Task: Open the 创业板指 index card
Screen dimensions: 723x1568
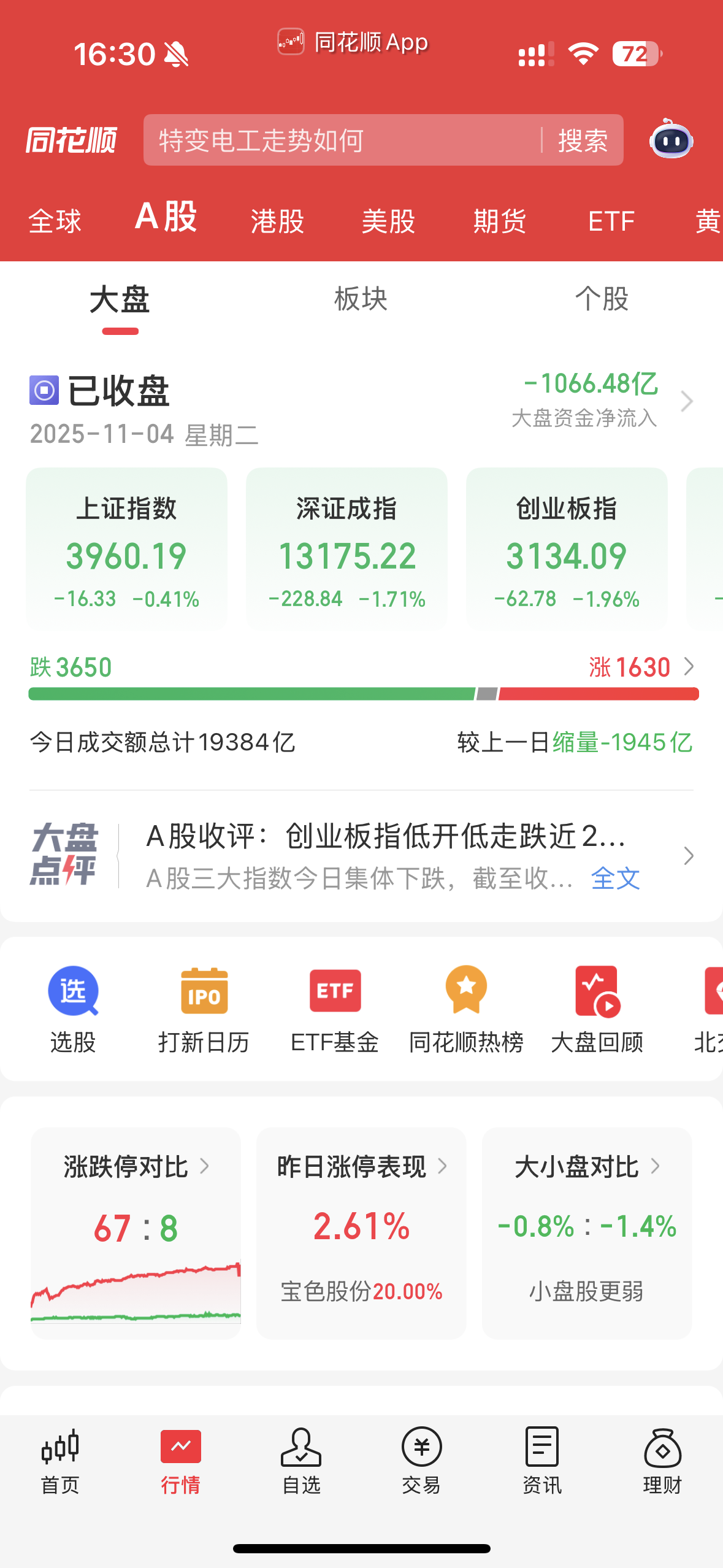Action: pyautogui.click(x=567, y=548)
